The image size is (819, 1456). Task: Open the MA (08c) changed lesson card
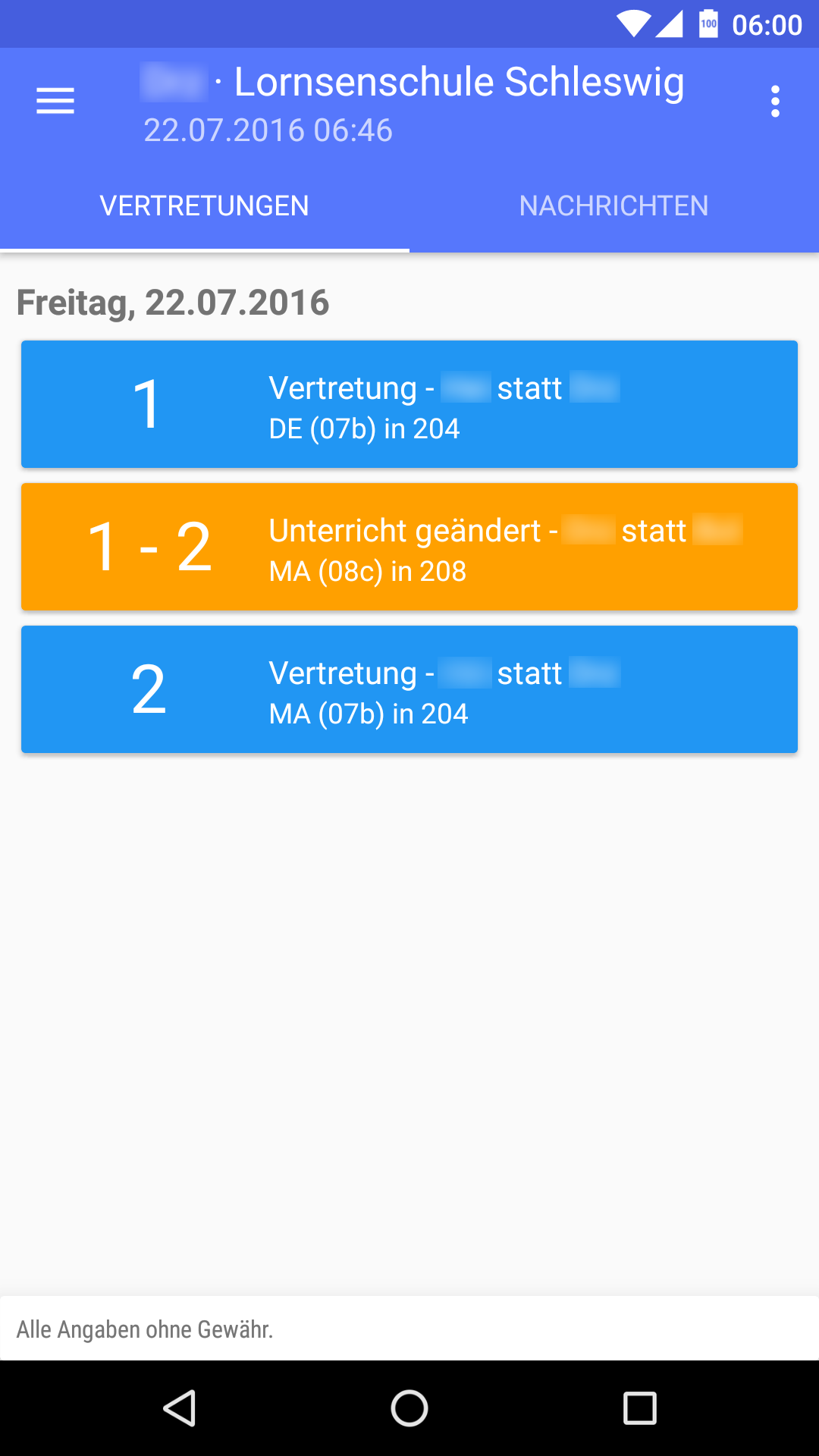pyautogui.click(x=409, y=547)
